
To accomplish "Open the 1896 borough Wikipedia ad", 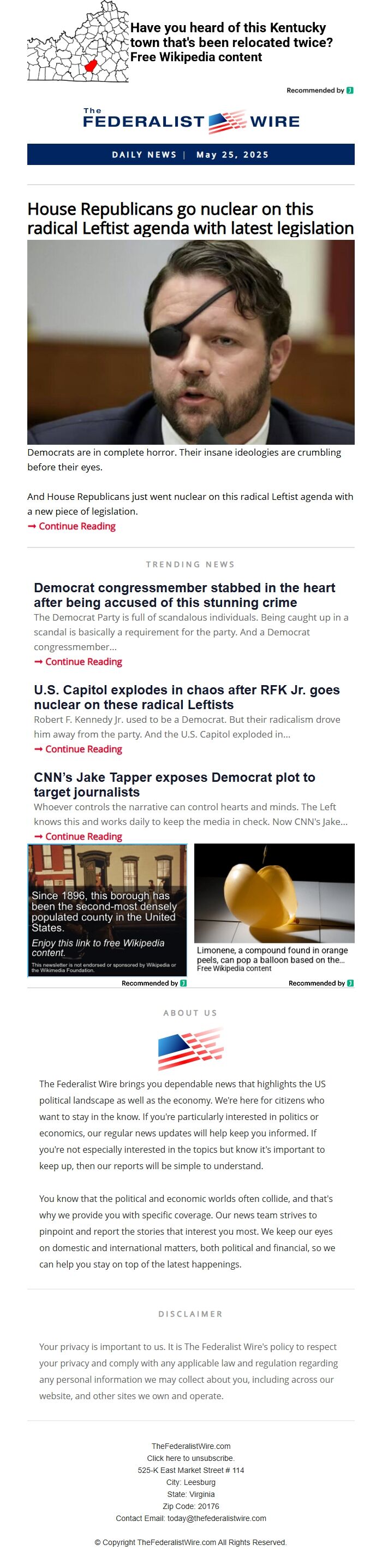I will [x=107, y=911].
